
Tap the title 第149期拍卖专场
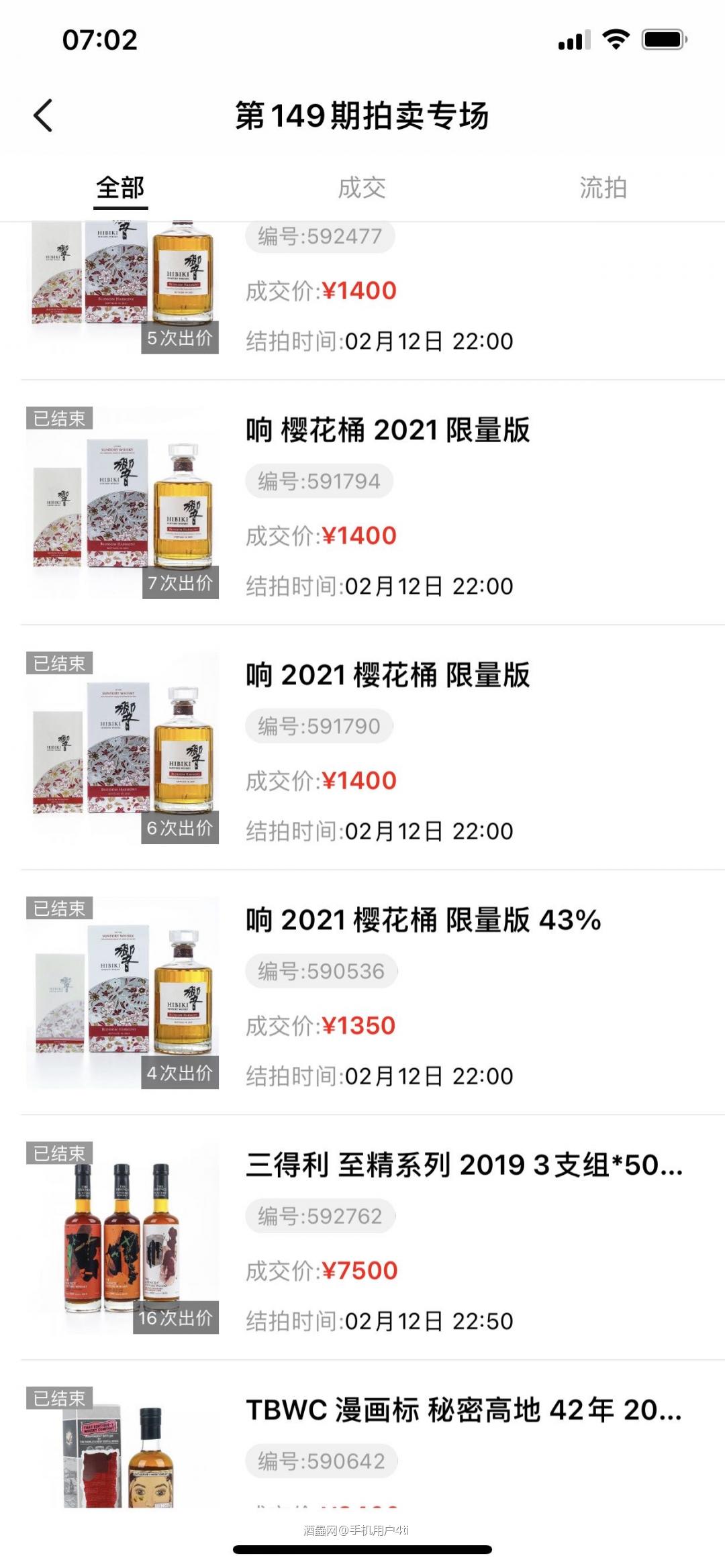[x=362, y=115]
